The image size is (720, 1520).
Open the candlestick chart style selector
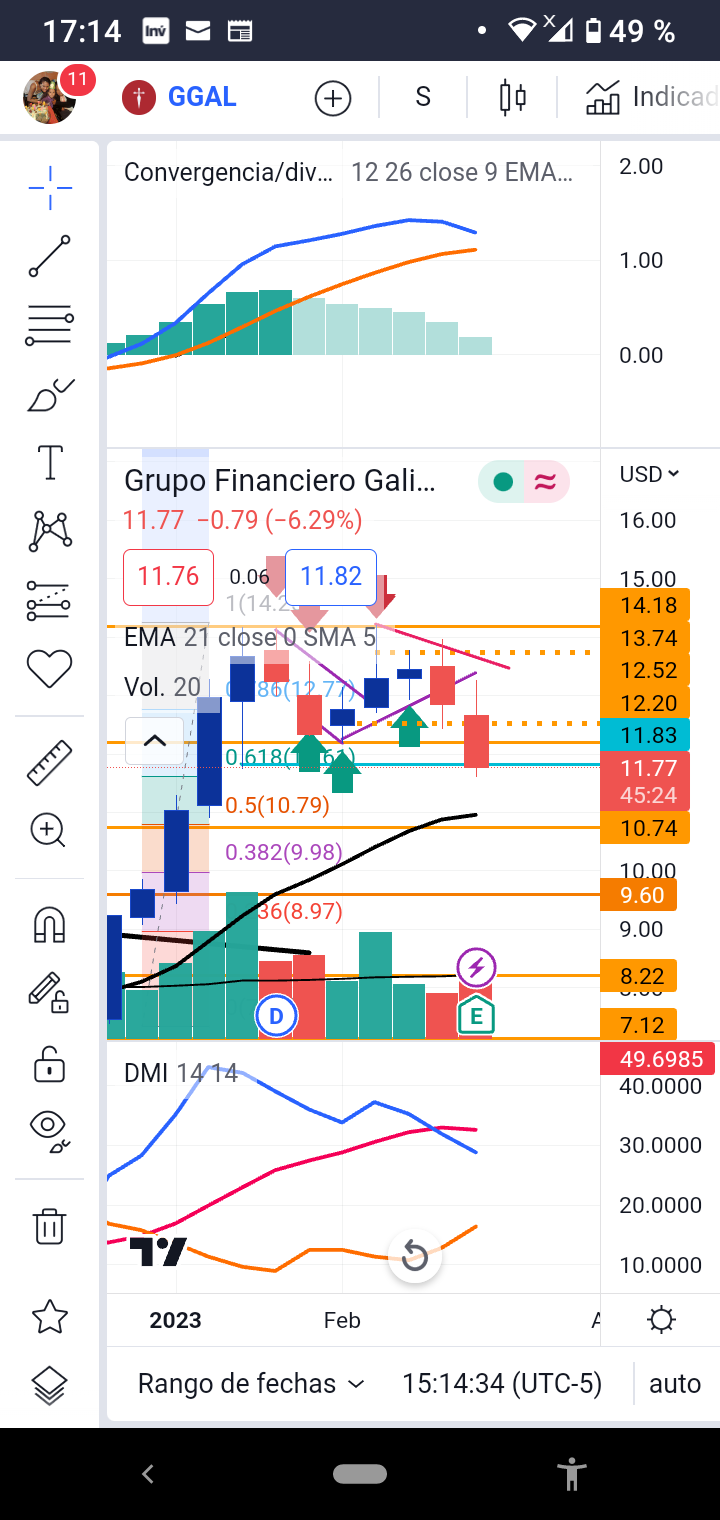coord(512,97)
